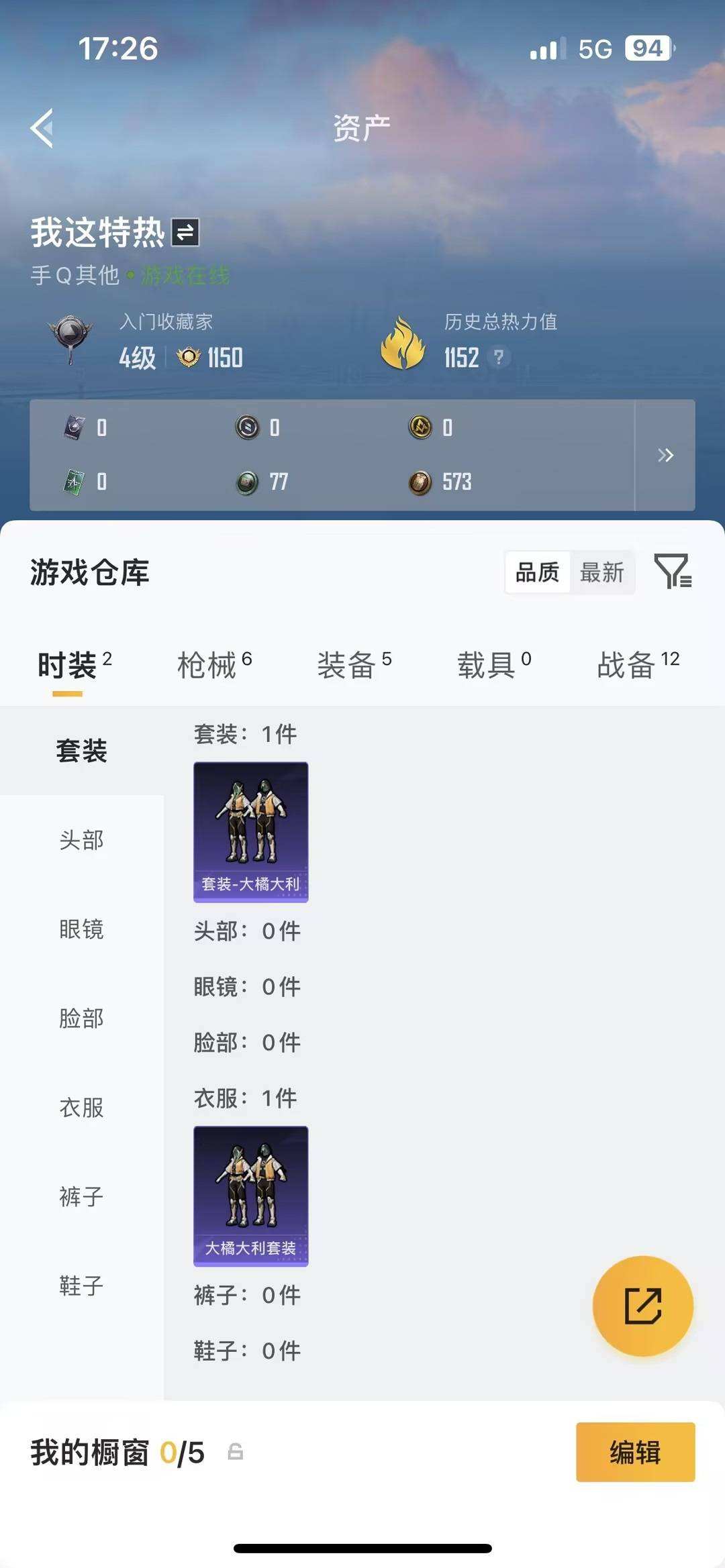Tap the account switch icon beside 我这特热

[185, 233]
